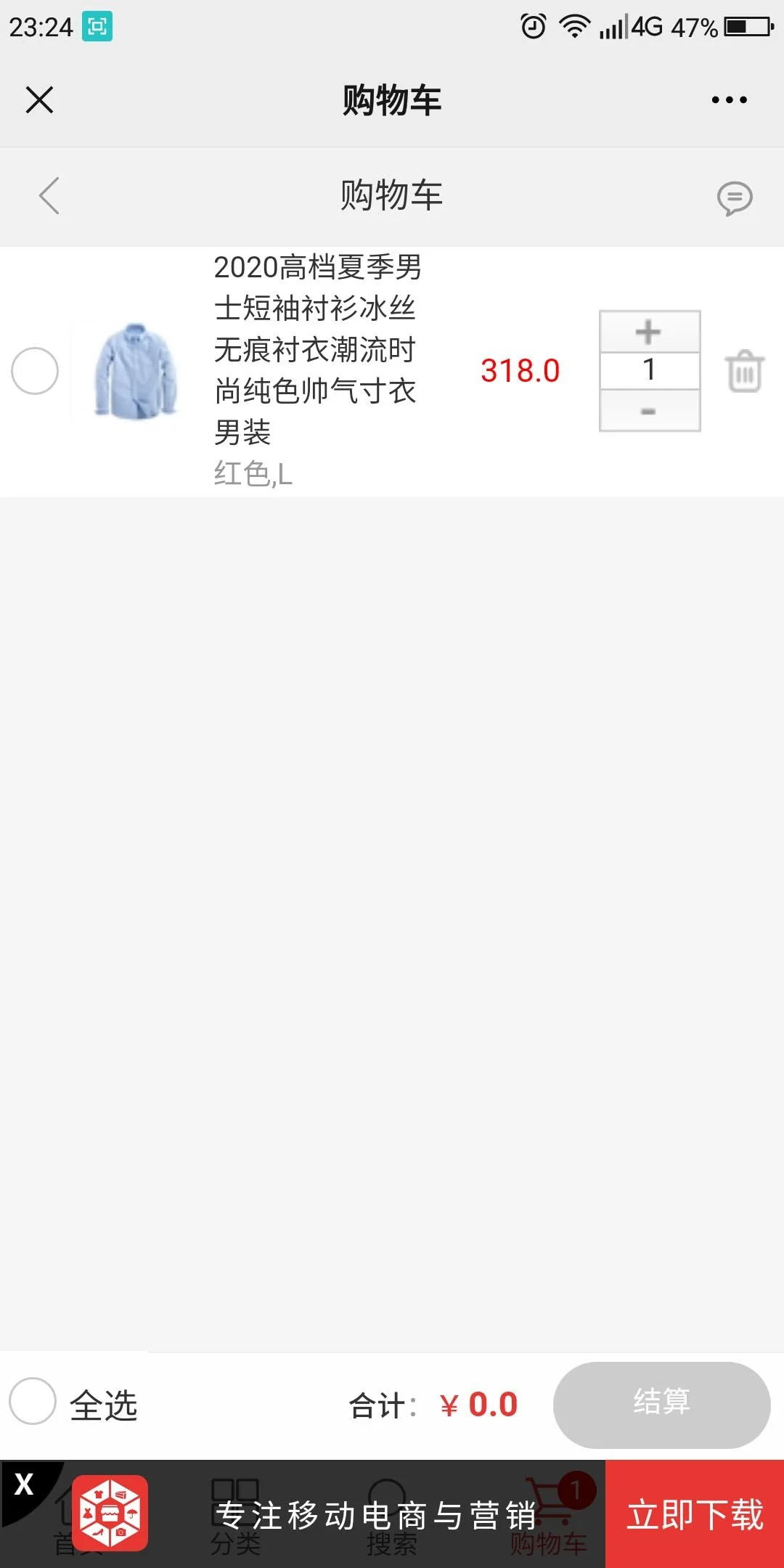
Task: Close the shopping cart webview
Action: [39, 100]
